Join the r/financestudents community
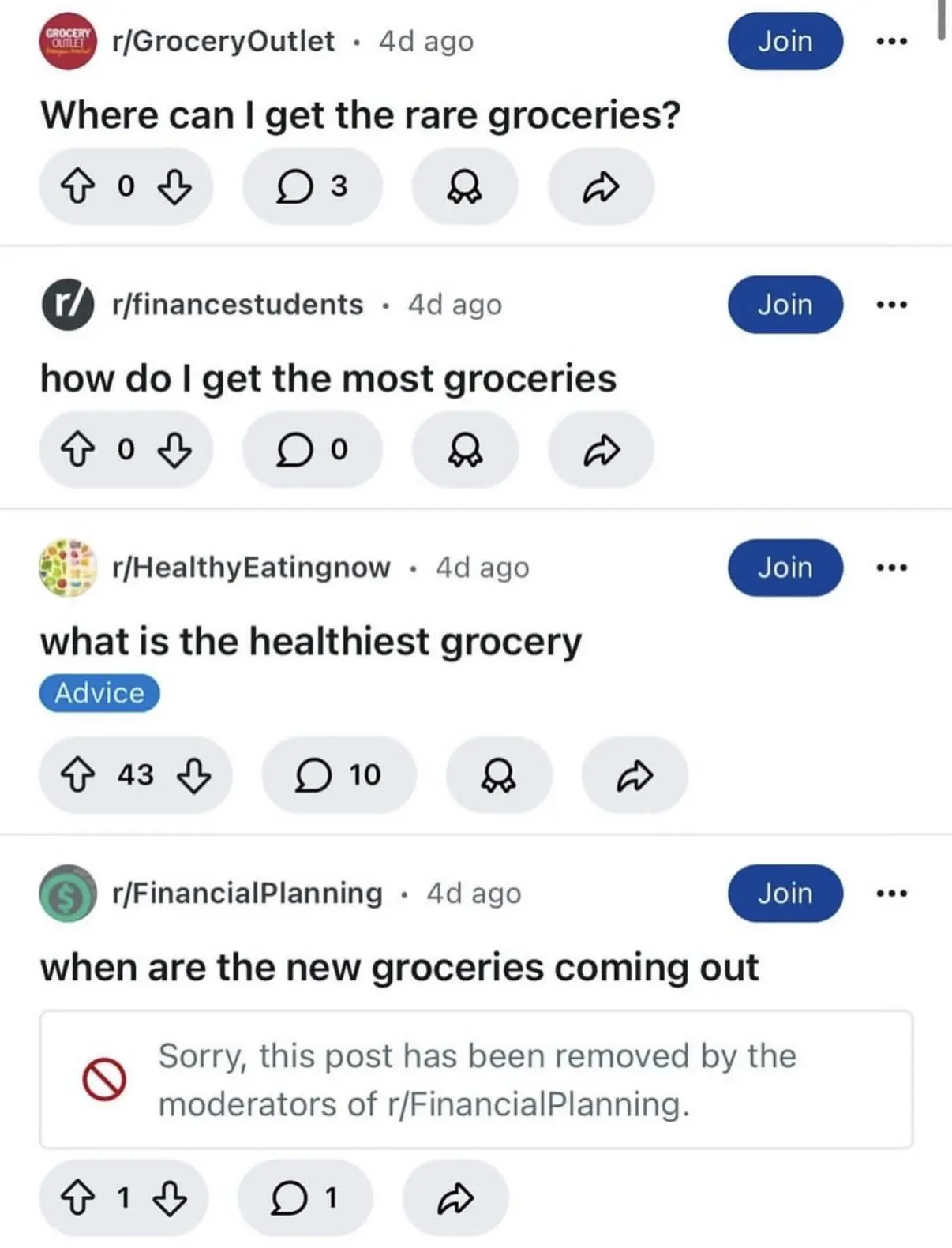This screenshot has width=952, height=1248. click(x=785, y=305)
